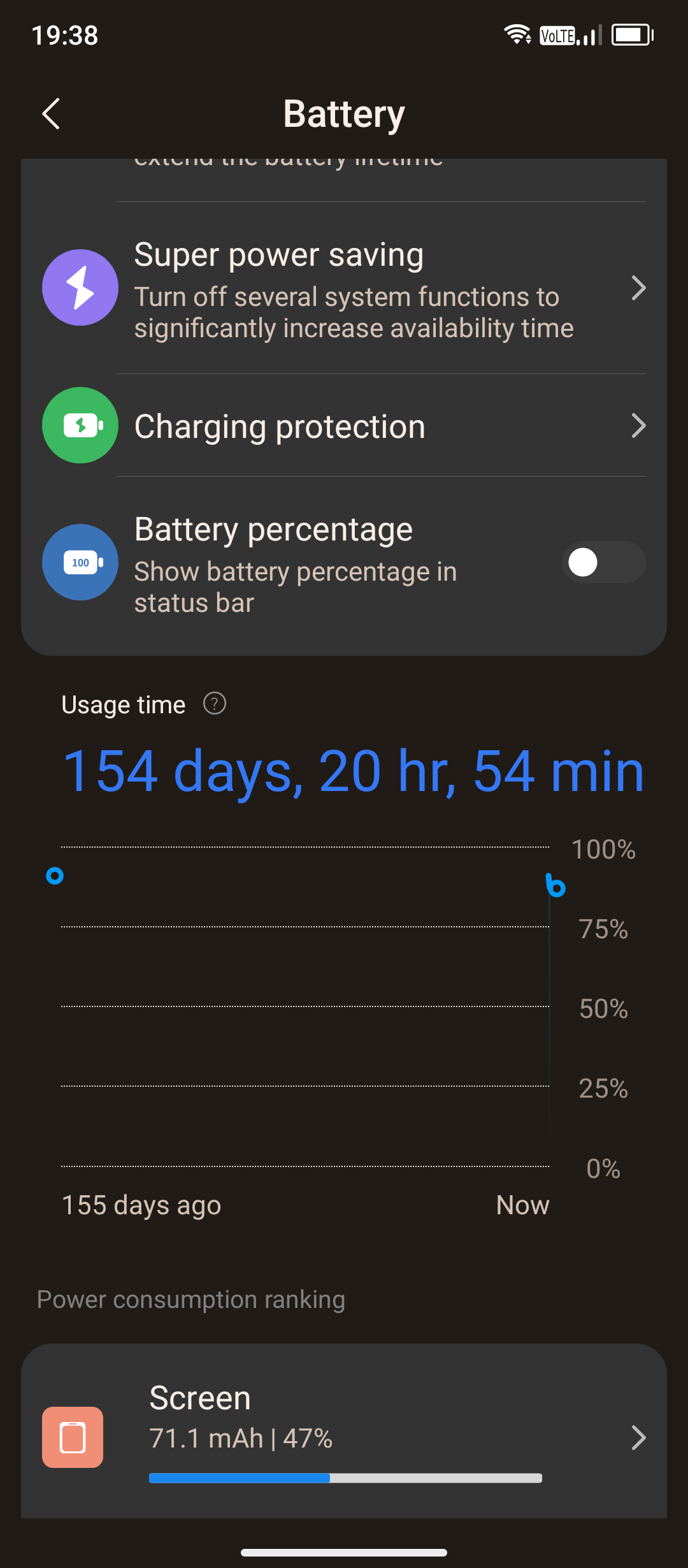Open Charging protection options
The image size is (688, 1568).
click(x=344, y=426)
